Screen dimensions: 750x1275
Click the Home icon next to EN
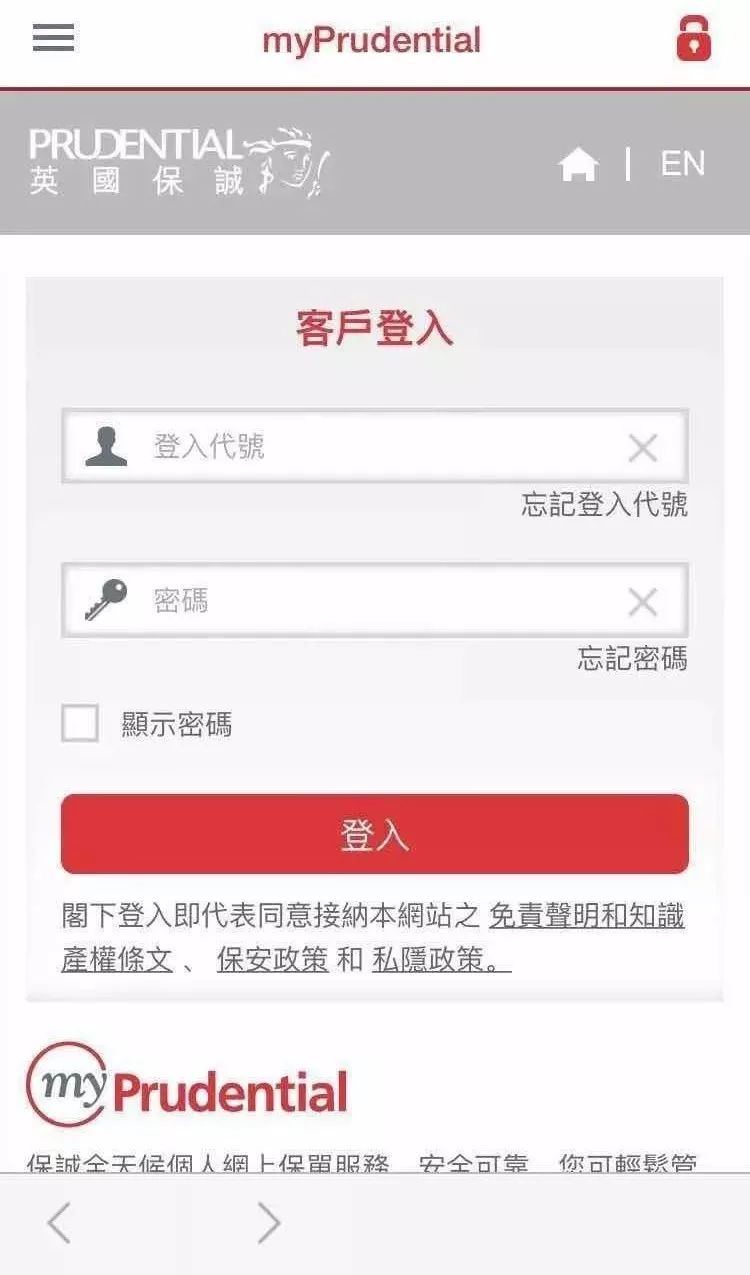pos(578,163)
